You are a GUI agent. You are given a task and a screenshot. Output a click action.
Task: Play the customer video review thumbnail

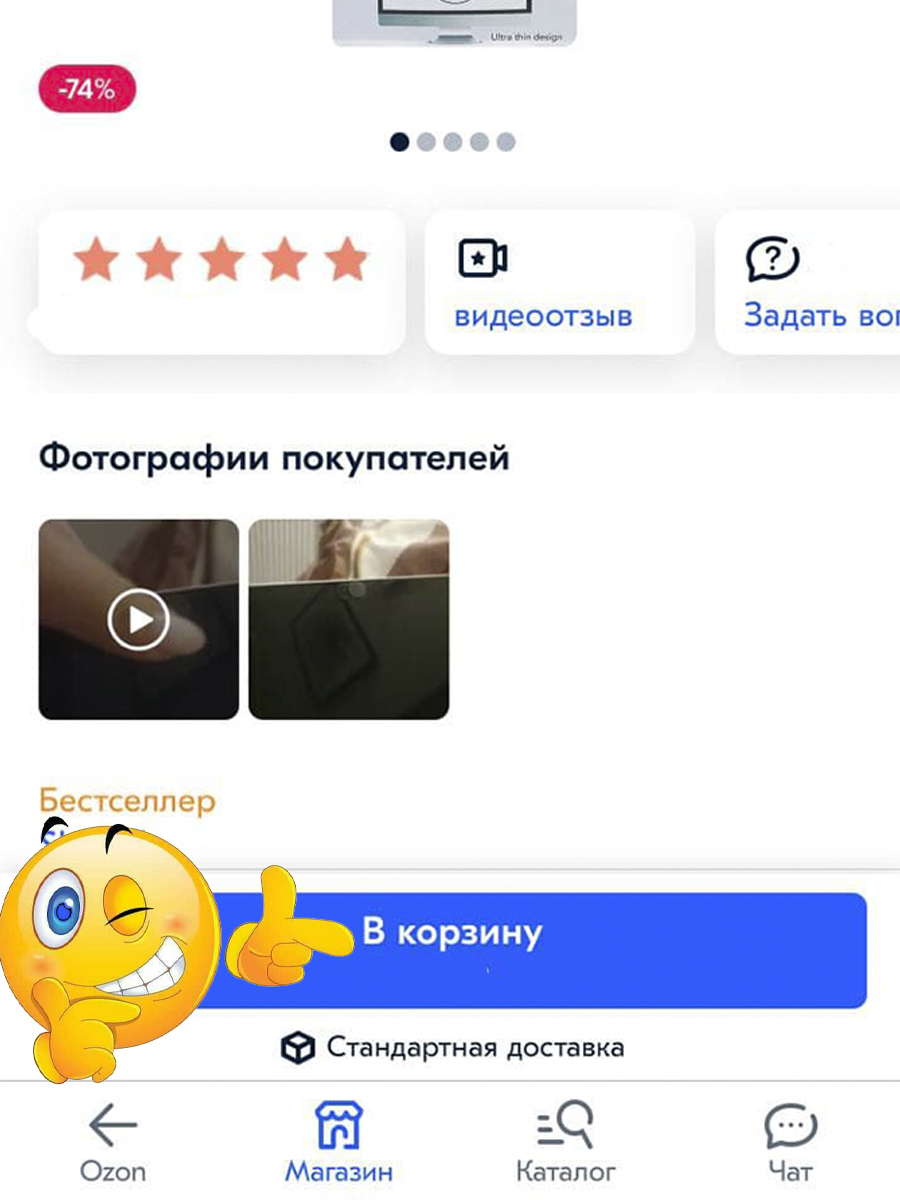[139, 620]
